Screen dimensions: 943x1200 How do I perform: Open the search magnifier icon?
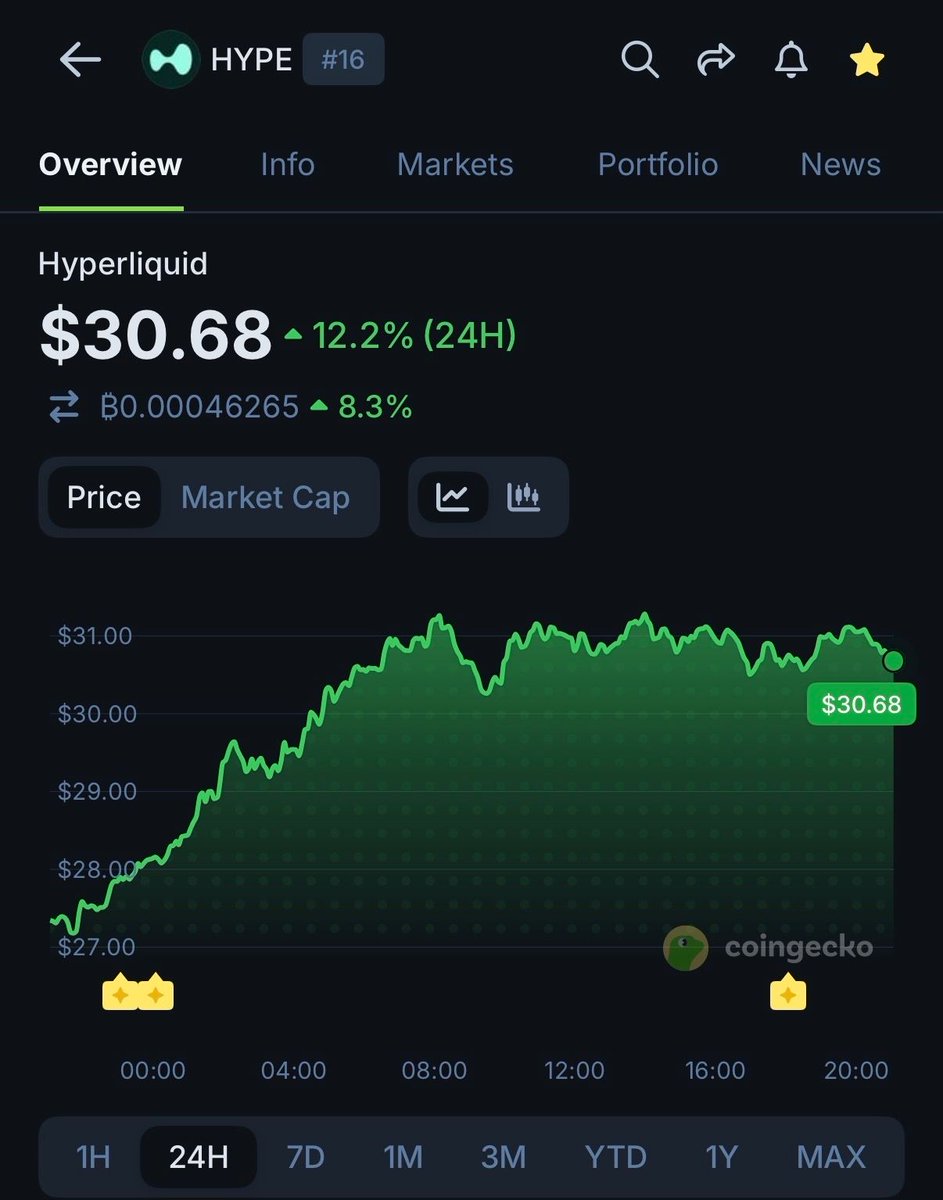[x=639, y=60]
